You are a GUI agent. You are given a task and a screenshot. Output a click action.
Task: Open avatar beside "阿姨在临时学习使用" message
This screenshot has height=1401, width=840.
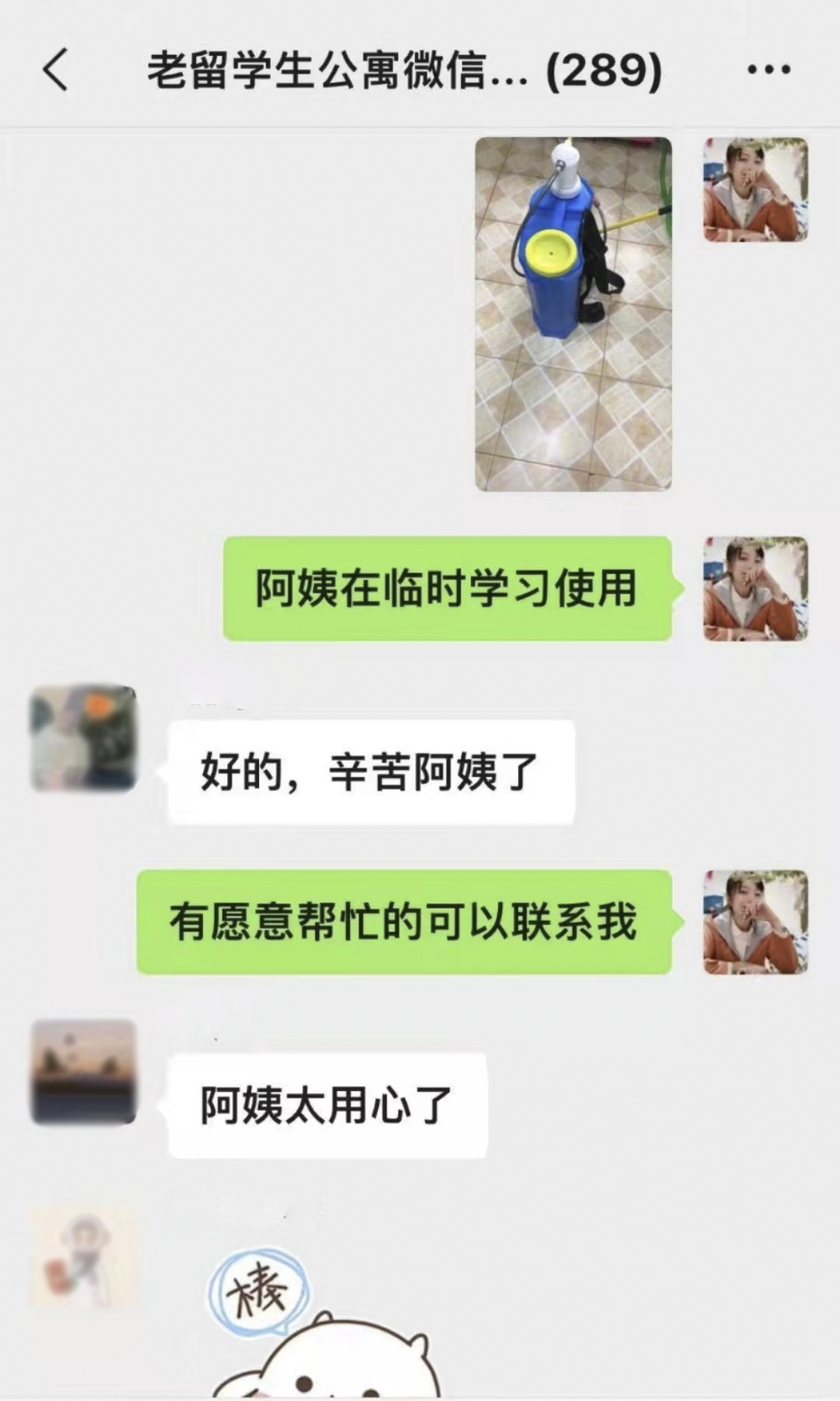coord(755,589)
